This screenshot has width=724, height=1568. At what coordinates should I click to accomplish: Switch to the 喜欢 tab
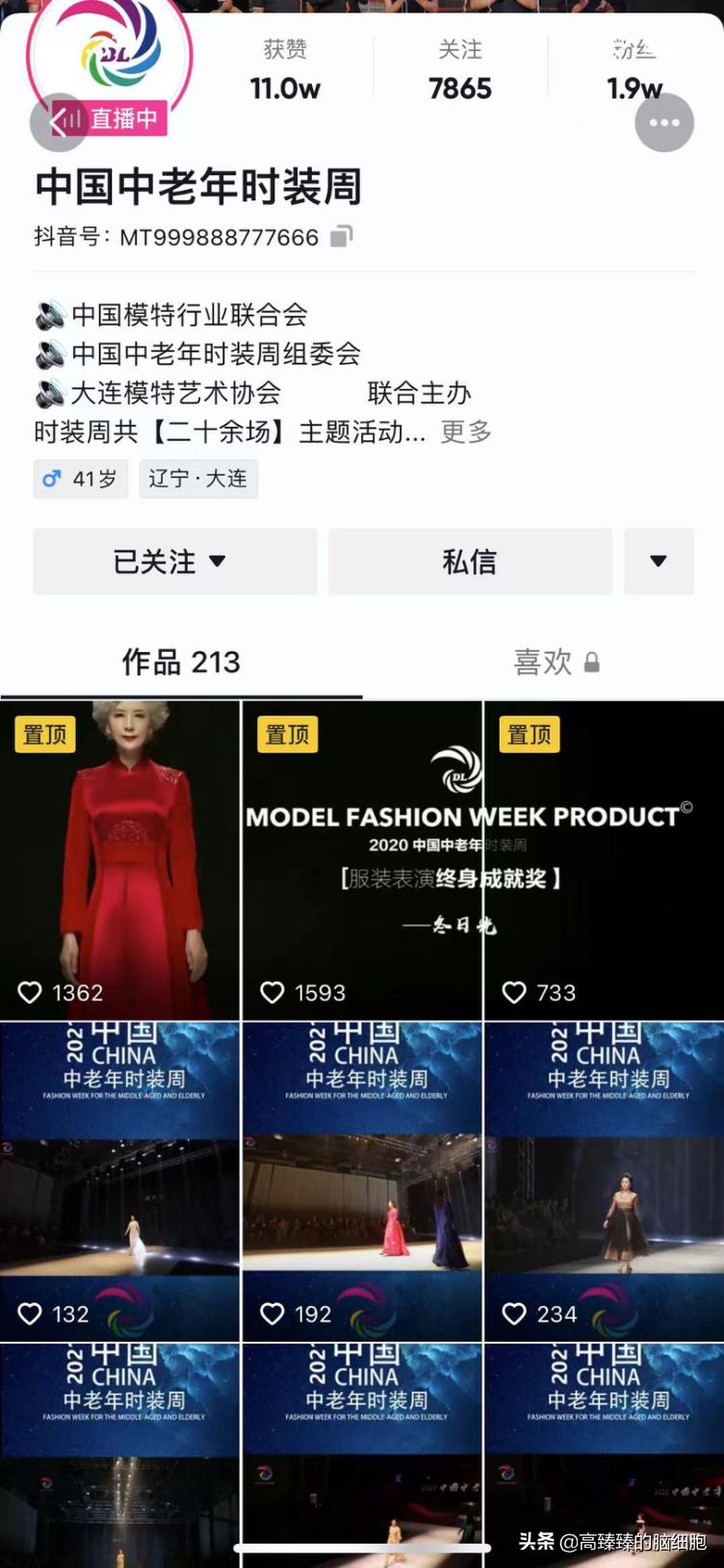(x=544, y=662)
